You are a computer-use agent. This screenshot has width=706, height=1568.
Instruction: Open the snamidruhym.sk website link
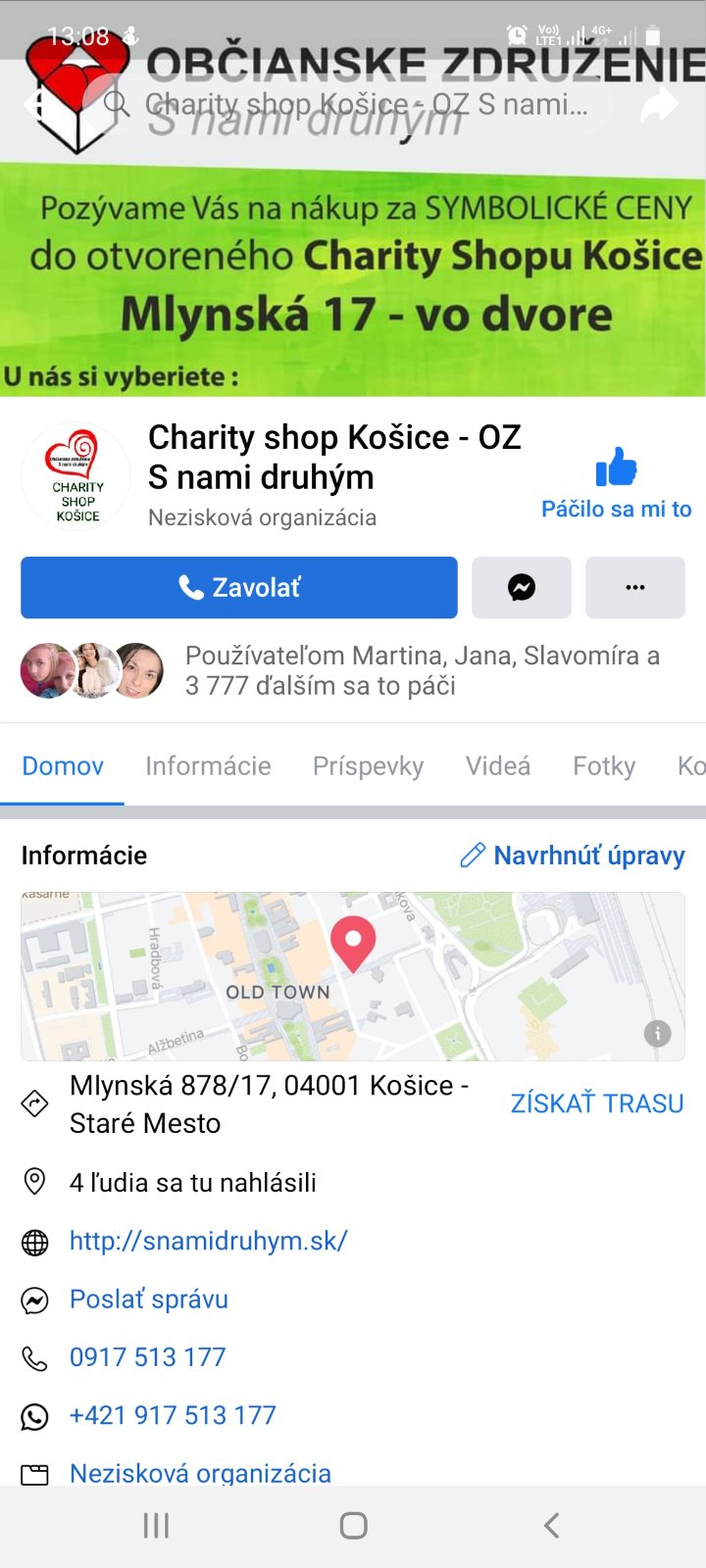coord(209,1241)
